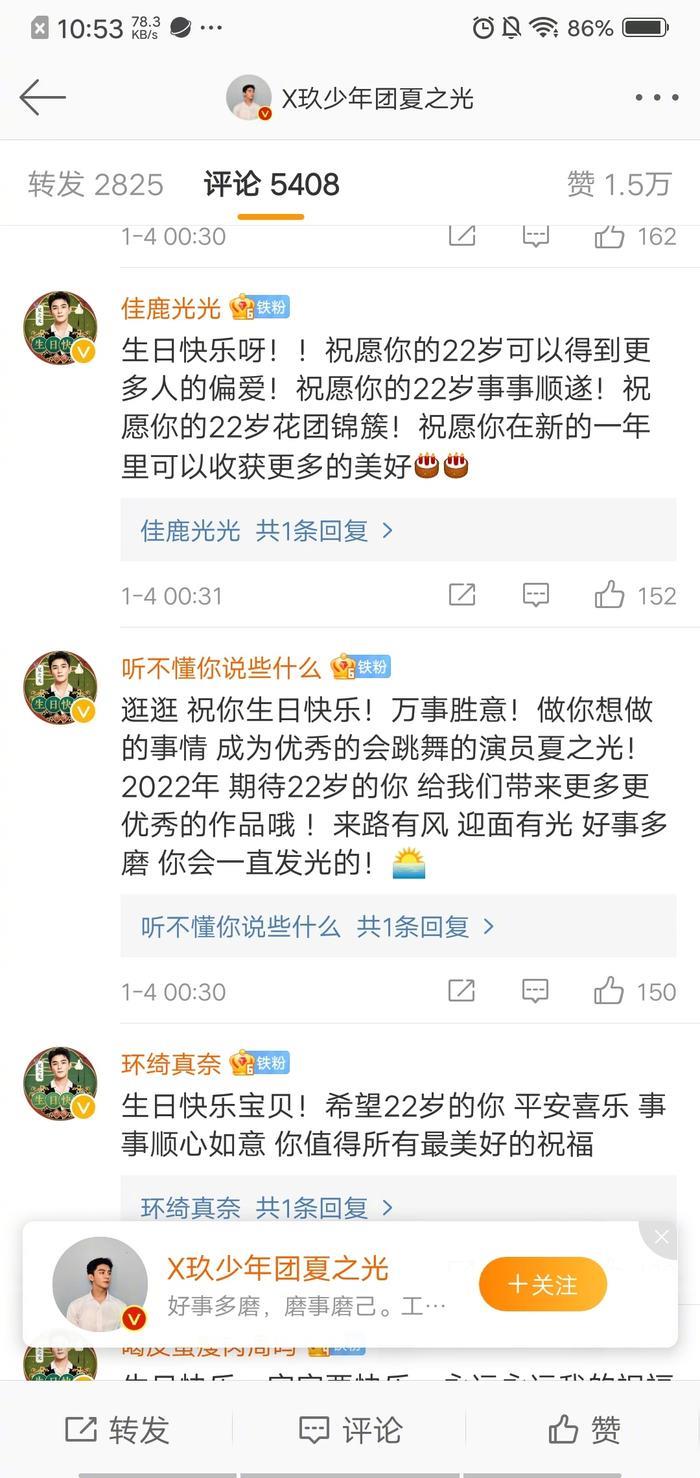Like the comment with 152 likes
This screenshot has width=700, height=1478.
click(610, 596)
